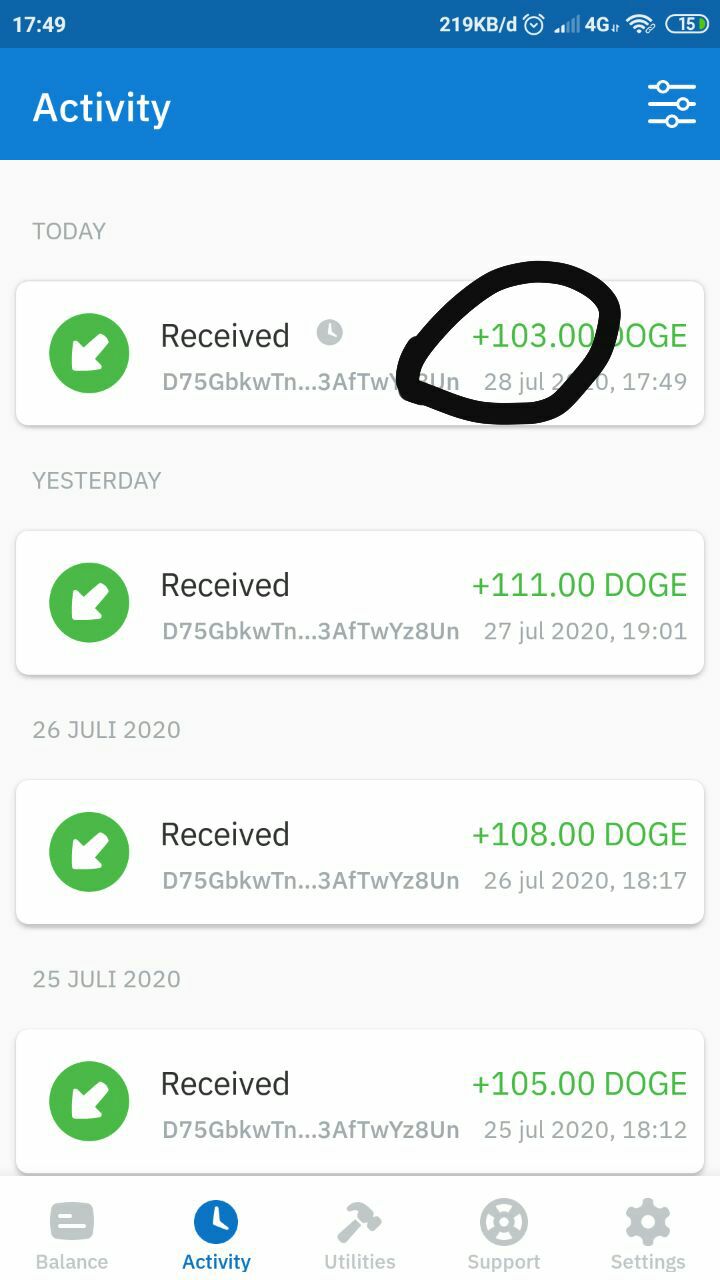
Task: Open the activity filter settings icon
Action: coord(671,104)
